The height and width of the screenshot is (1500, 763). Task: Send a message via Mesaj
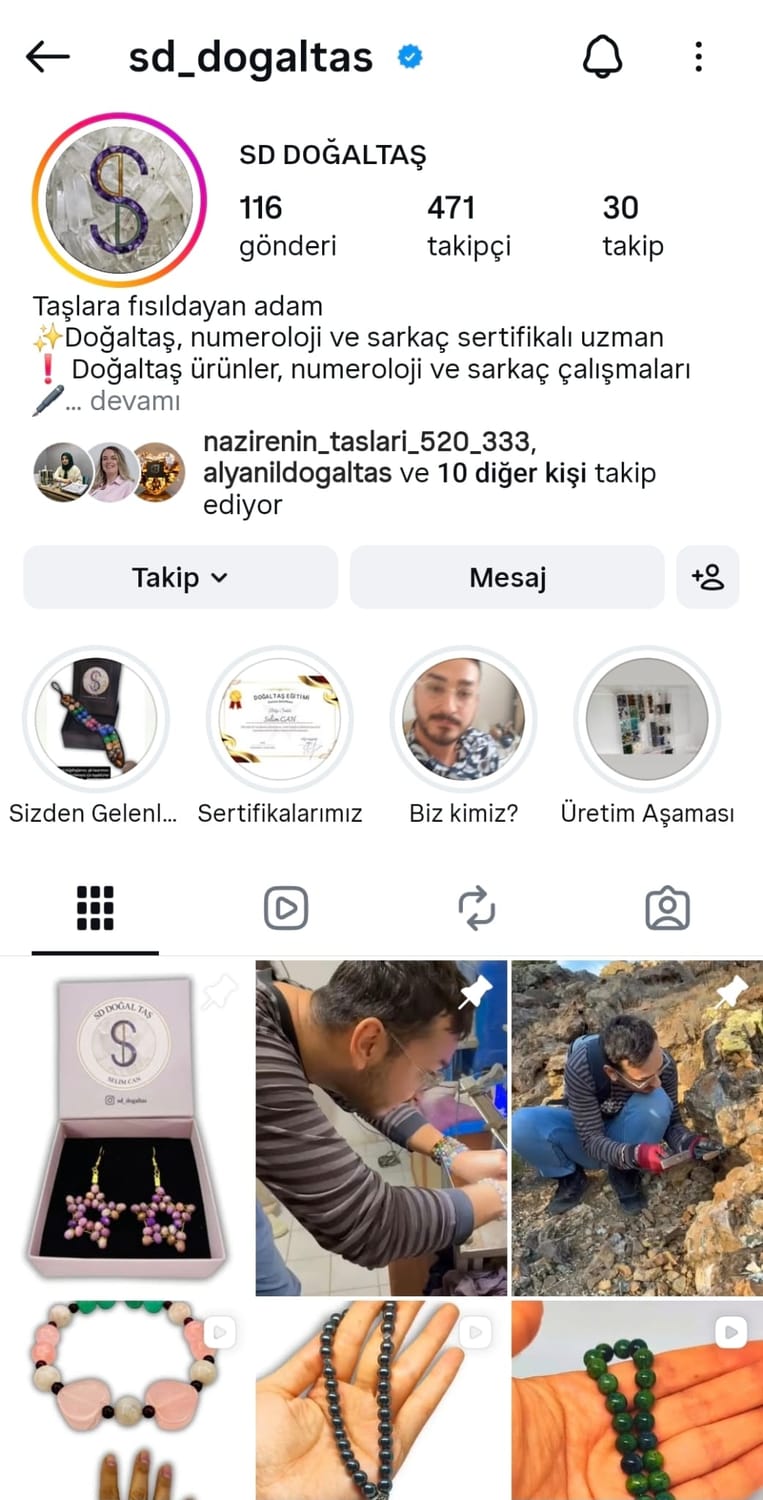coord(507,577)
